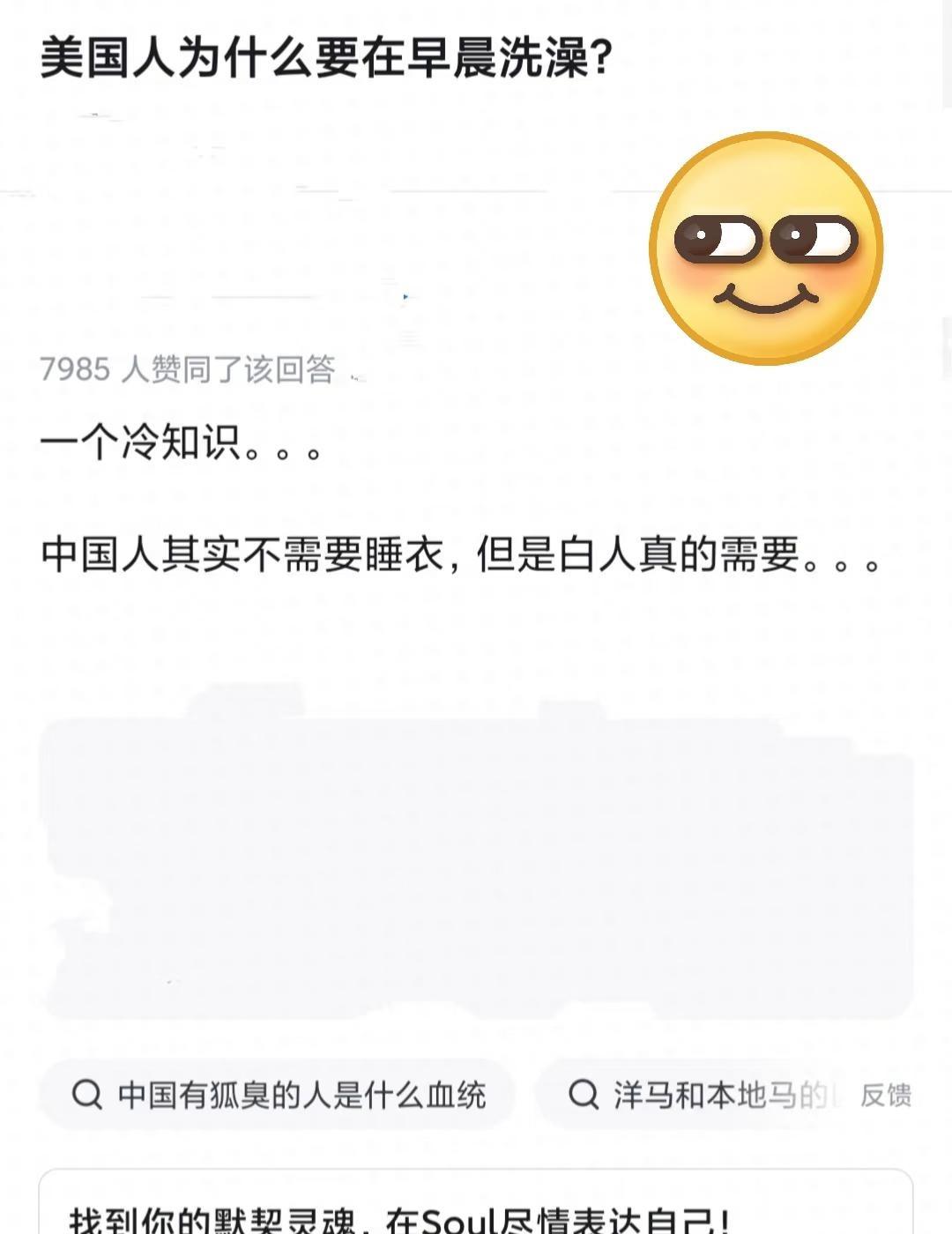Tap the emoji's smiling mouth
Viewport: 952px width, 1234px height.
(x=768, y=300)
